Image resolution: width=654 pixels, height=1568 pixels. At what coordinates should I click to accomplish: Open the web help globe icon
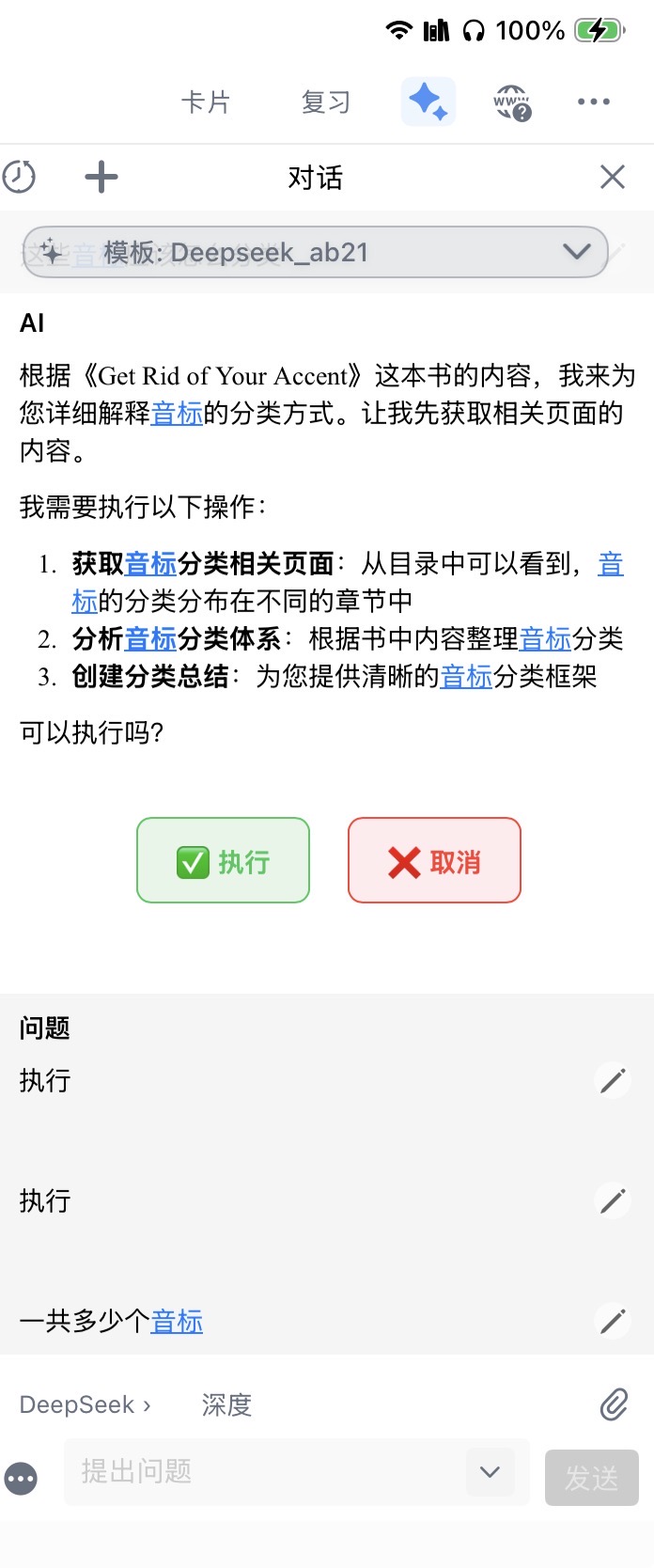pyautogui.click(x=512, y=102)
